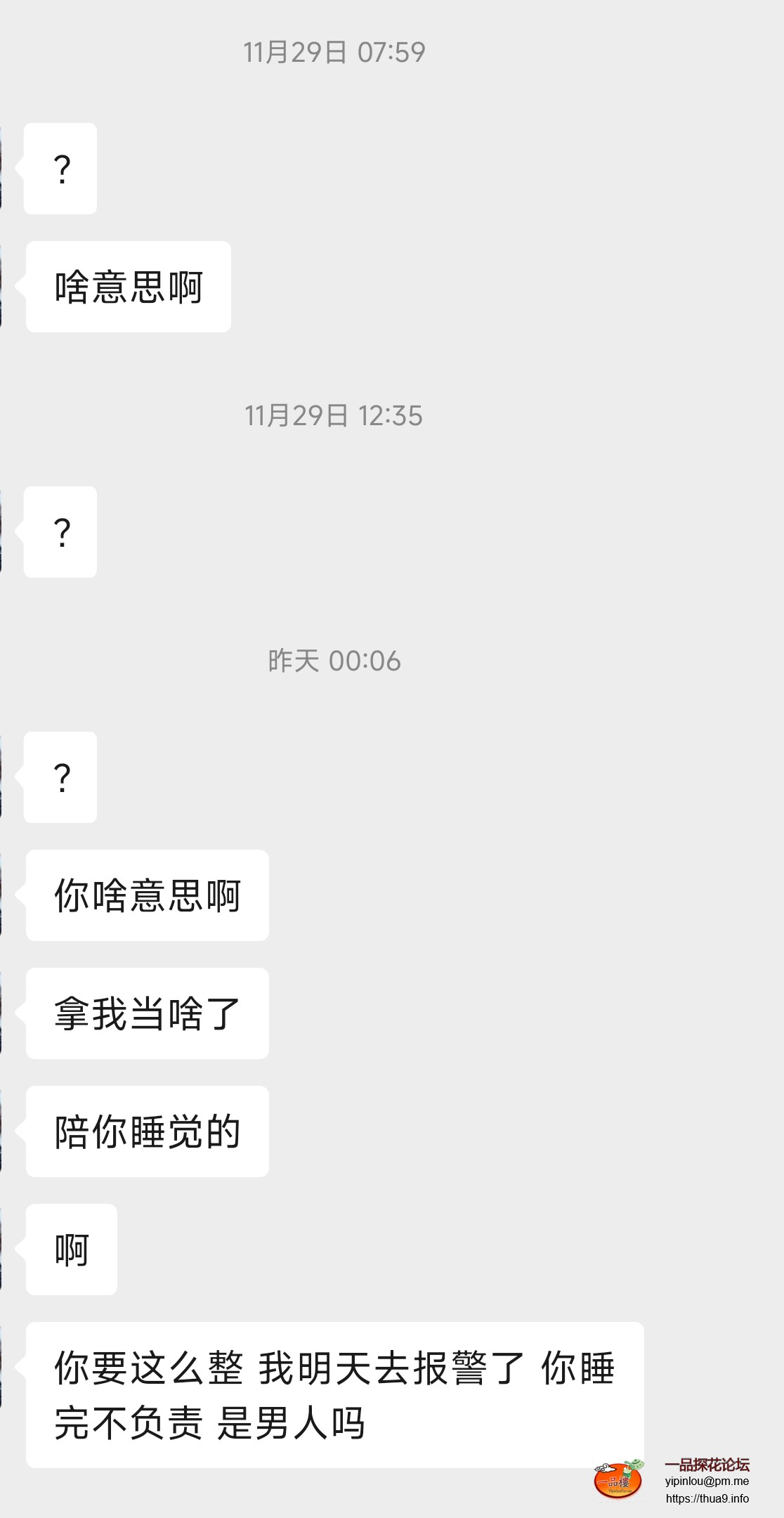Select the second question mark bubble
This screenshot has height=1518, width=784.
60,533
